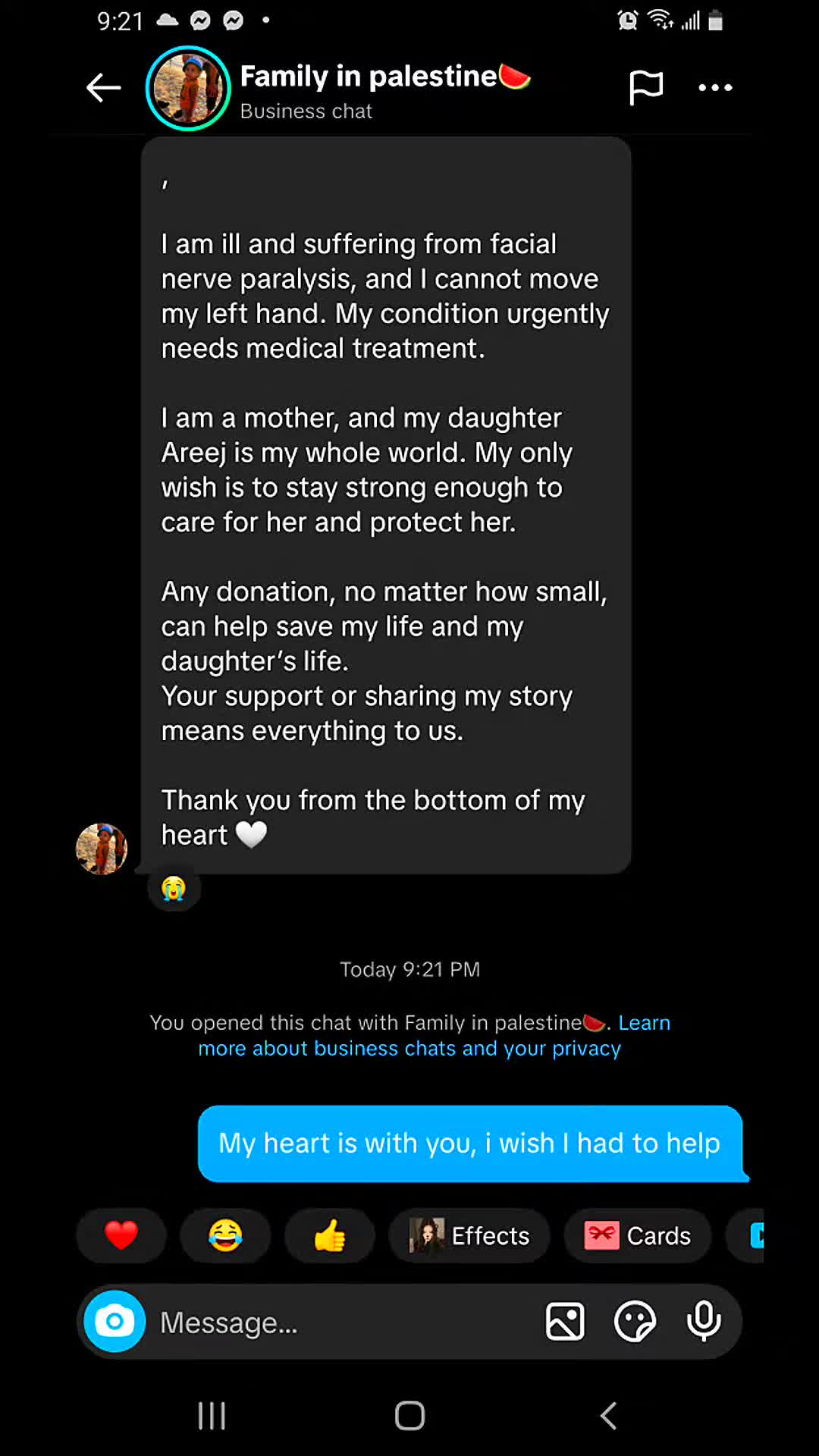View the crying emoji reaction
Screen dimensions: 819x1456
point(174,888)
